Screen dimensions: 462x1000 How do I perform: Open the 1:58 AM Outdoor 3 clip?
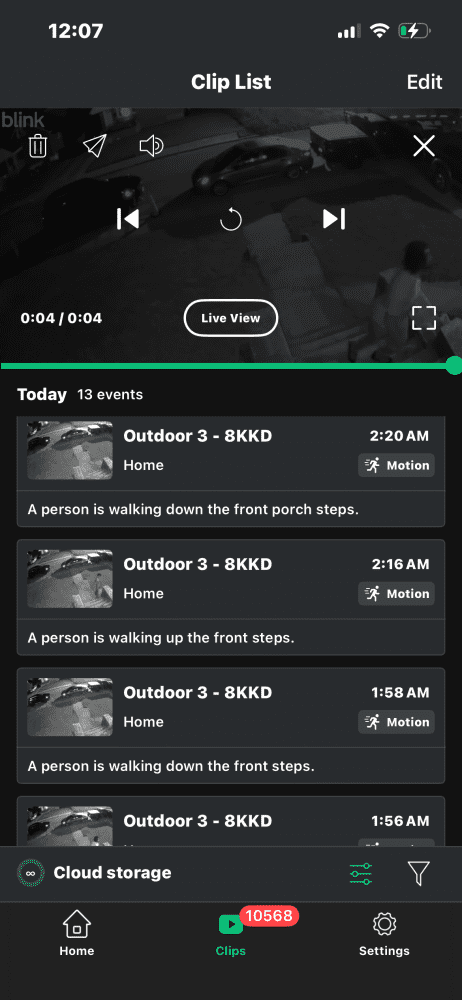point(230,726)
